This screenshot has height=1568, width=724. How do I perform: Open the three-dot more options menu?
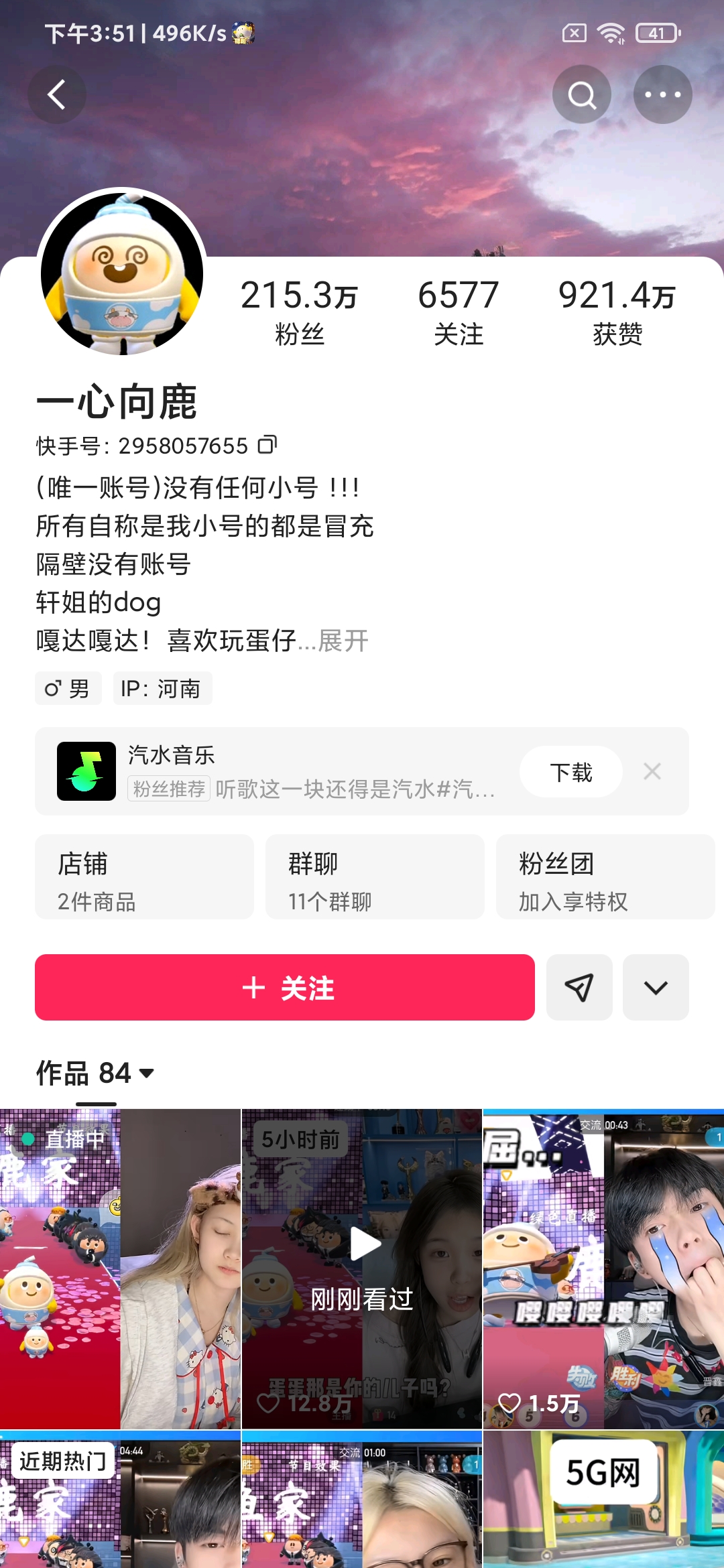pos(662,94)
